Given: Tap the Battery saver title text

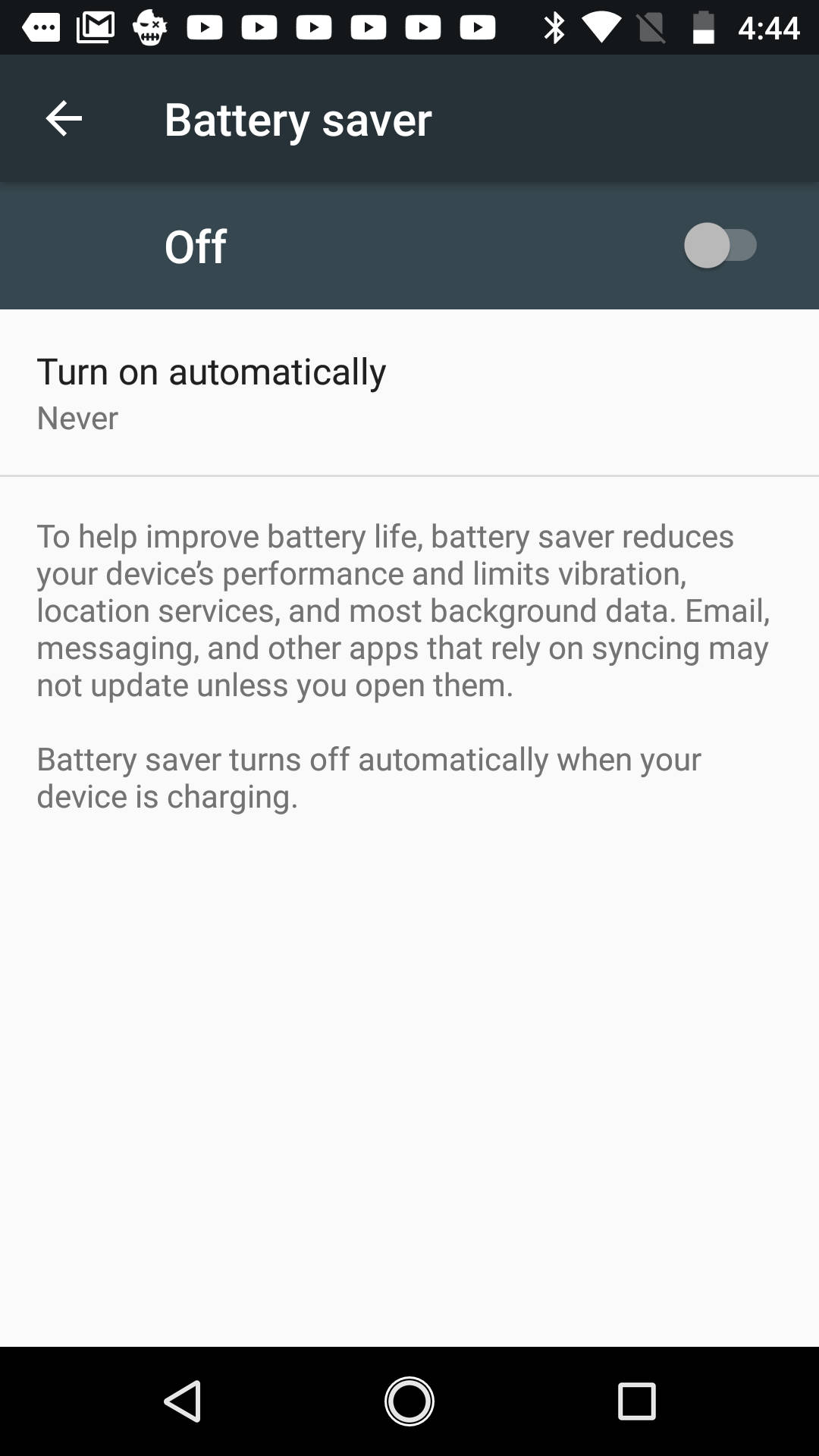Looking at the screenshot, I should click(297, 119).
